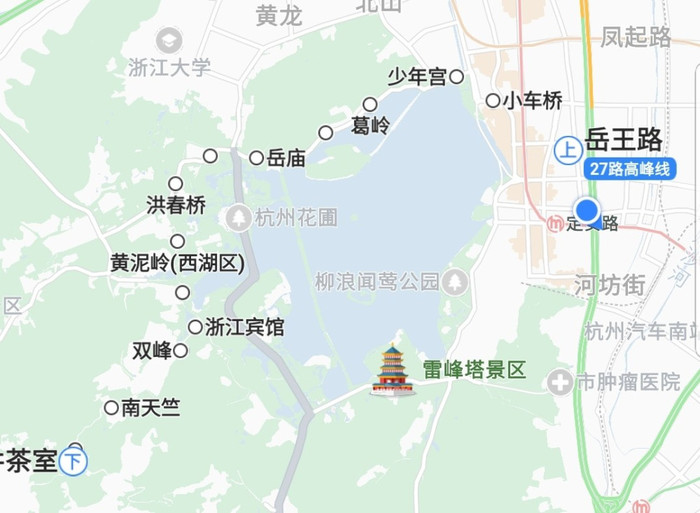Tap the 双峰 bus stop

(180, 351)
